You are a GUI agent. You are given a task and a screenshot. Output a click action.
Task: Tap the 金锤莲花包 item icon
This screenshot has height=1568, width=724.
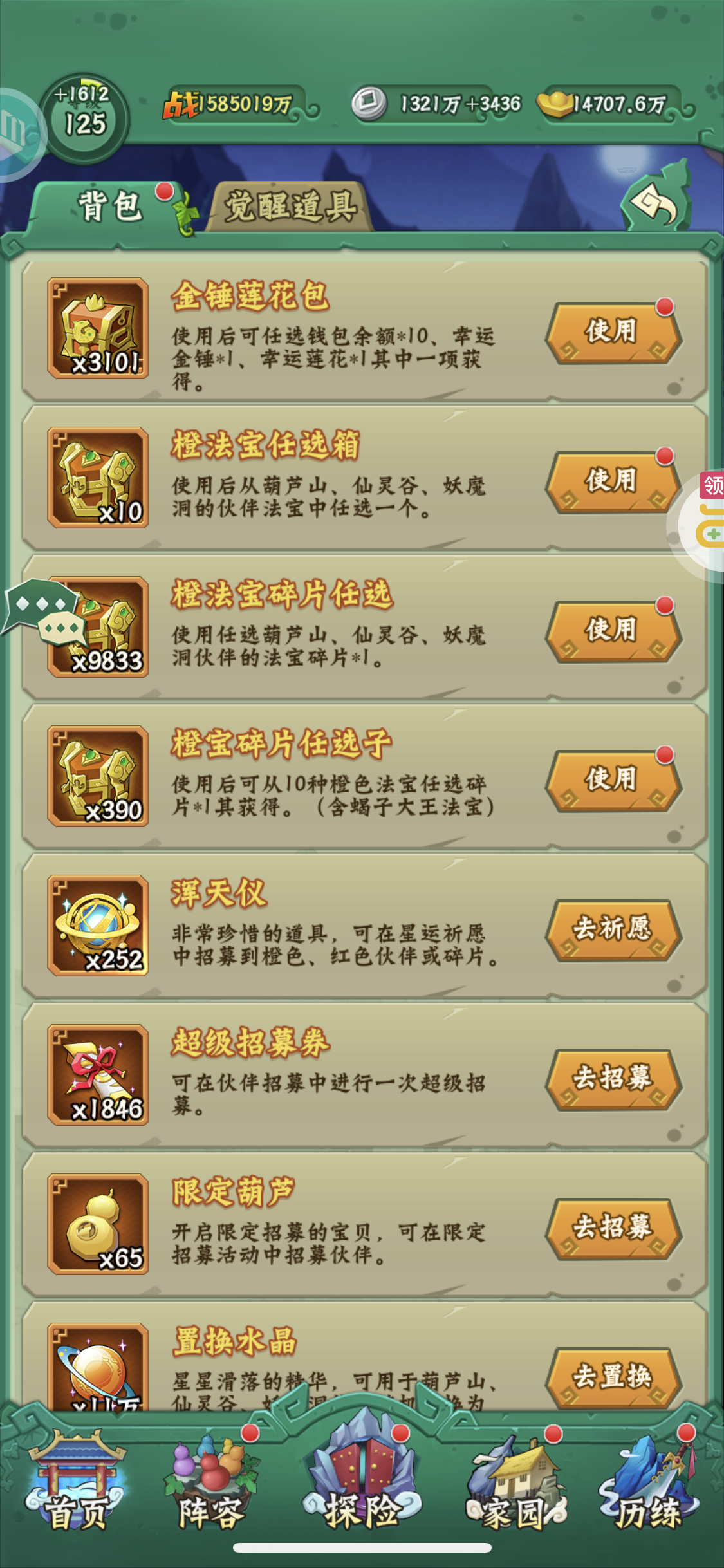(x=98, y=328)
